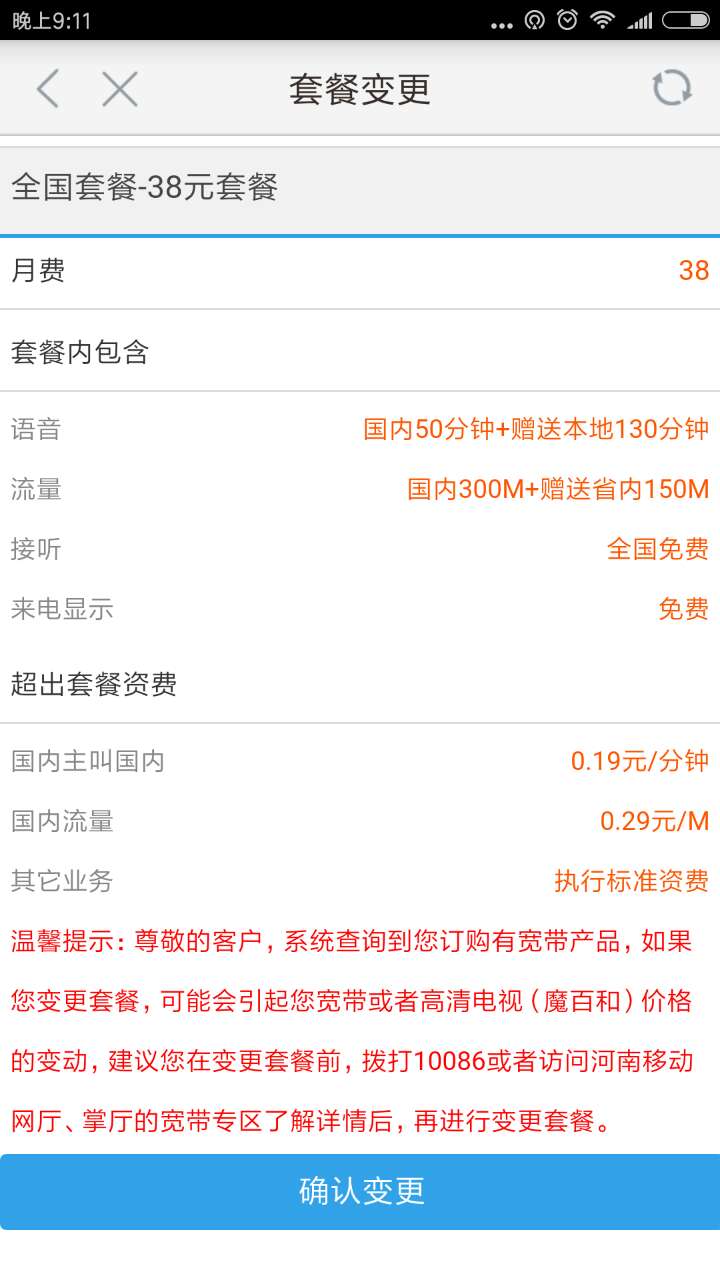The height and width of the screenshot is (1280, 720).
Task: Refresh the page with the reload icon
Action: 672,87
